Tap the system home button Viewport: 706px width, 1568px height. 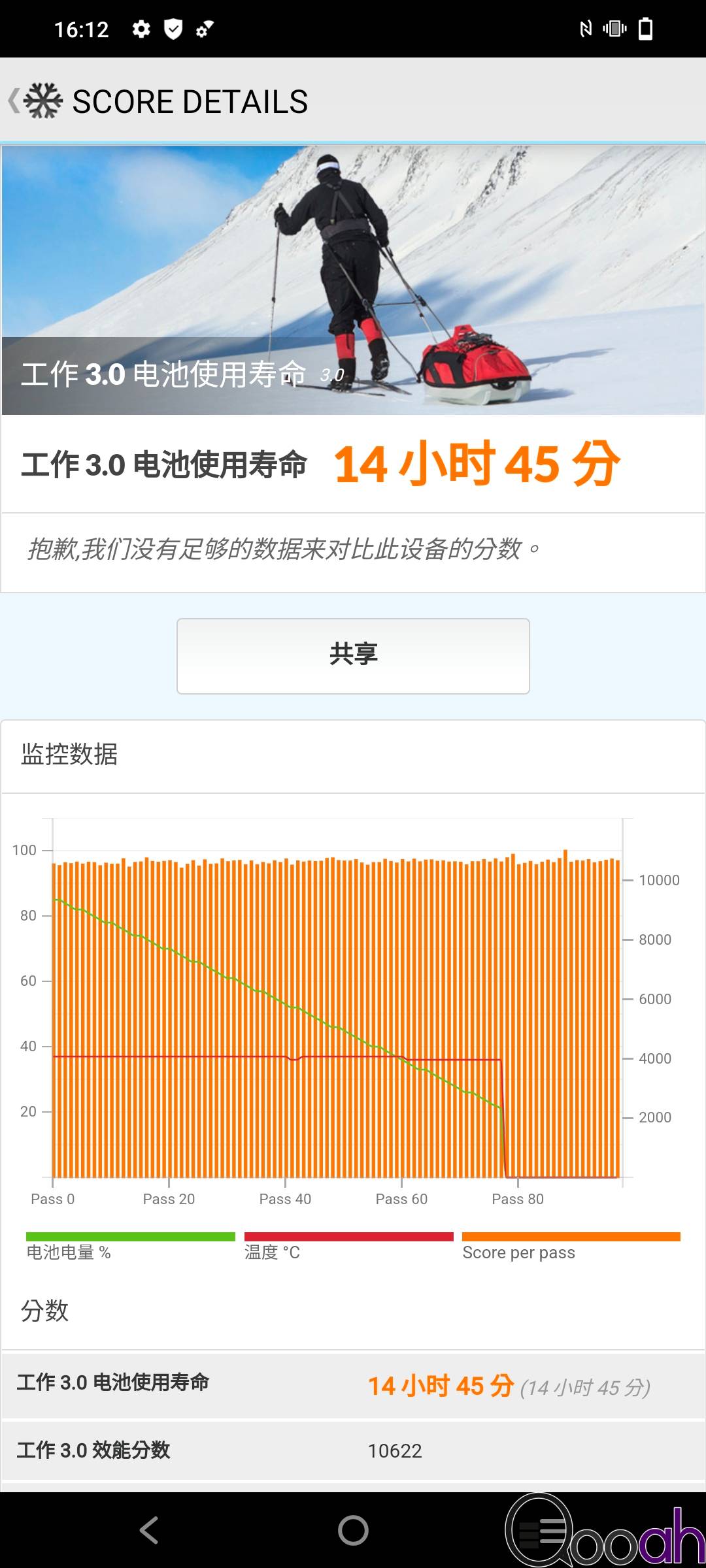point(353,1530)
